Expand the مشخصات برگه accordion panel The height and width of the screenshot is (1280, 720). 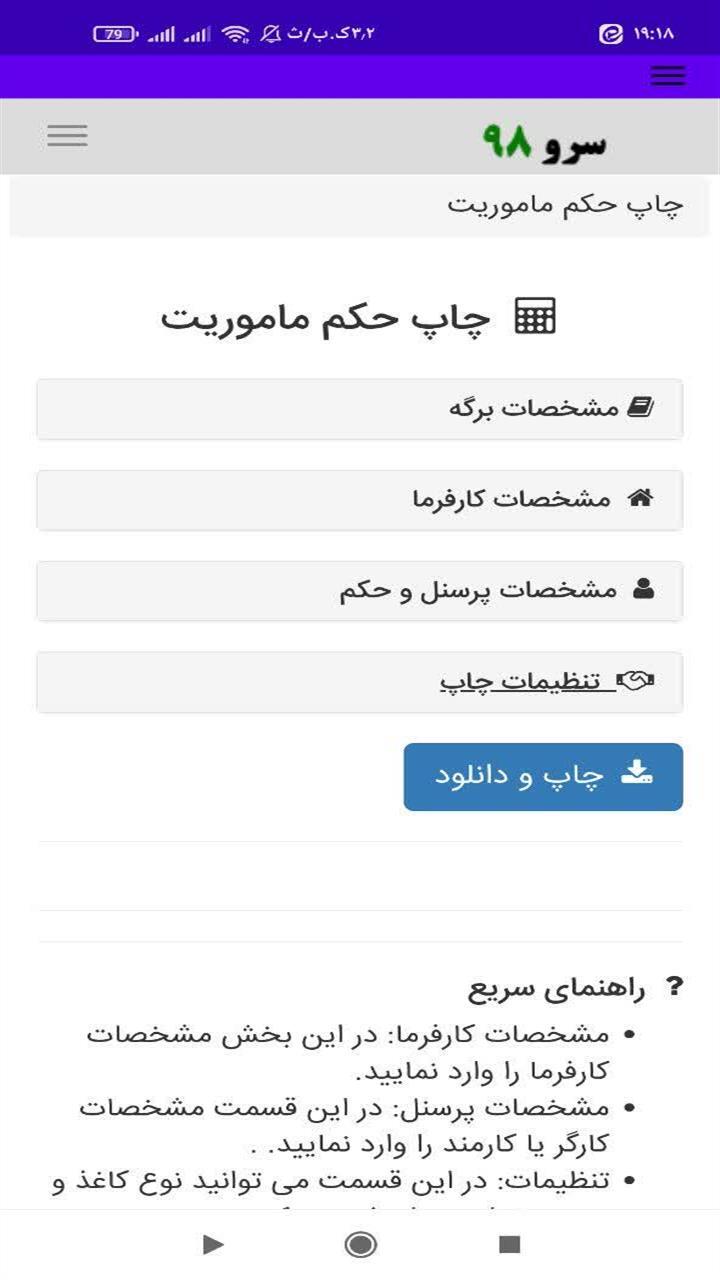tap(360, 408)
